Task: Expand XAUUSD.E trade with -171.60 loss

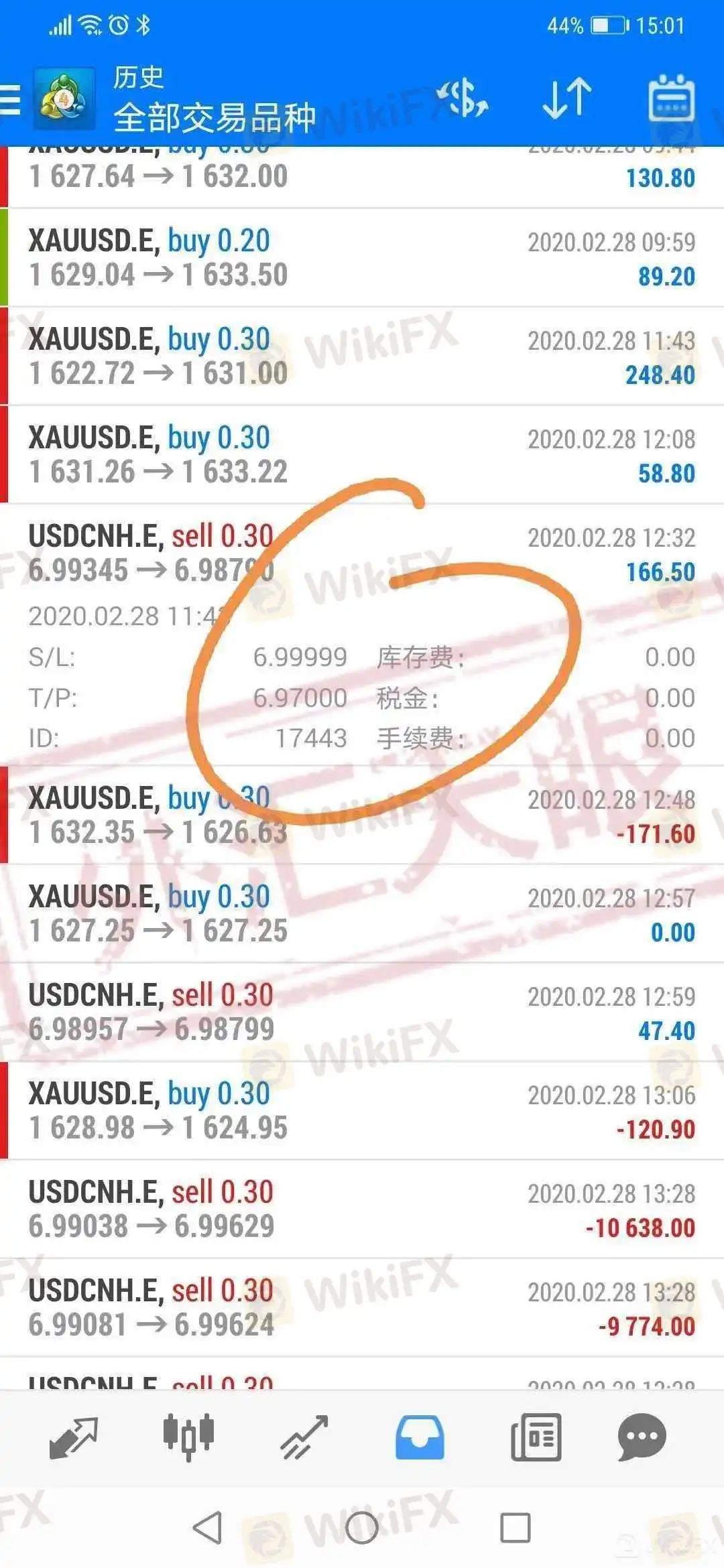Action: point(362,815)
